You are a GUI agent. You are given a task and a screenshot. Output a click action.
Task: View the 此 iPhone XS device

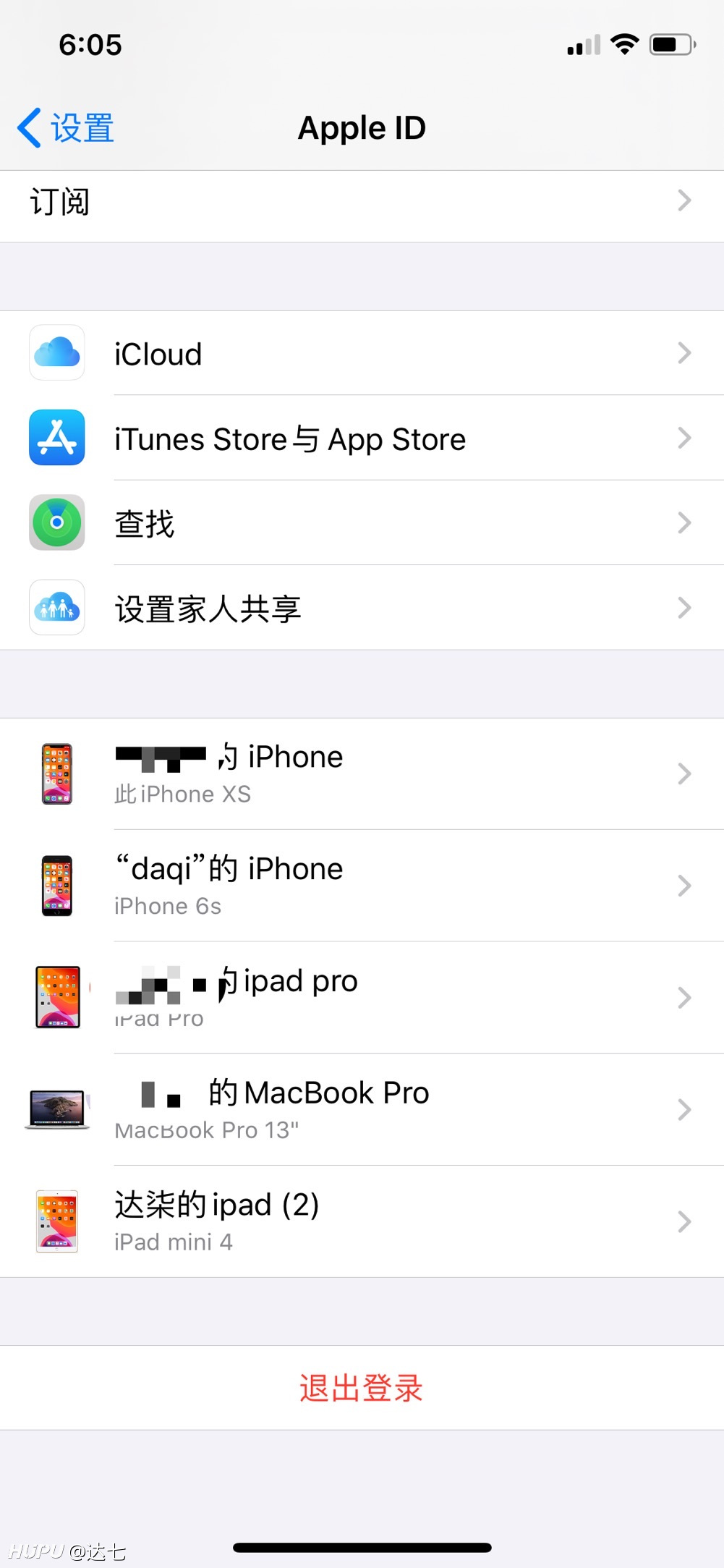(362, 774)
